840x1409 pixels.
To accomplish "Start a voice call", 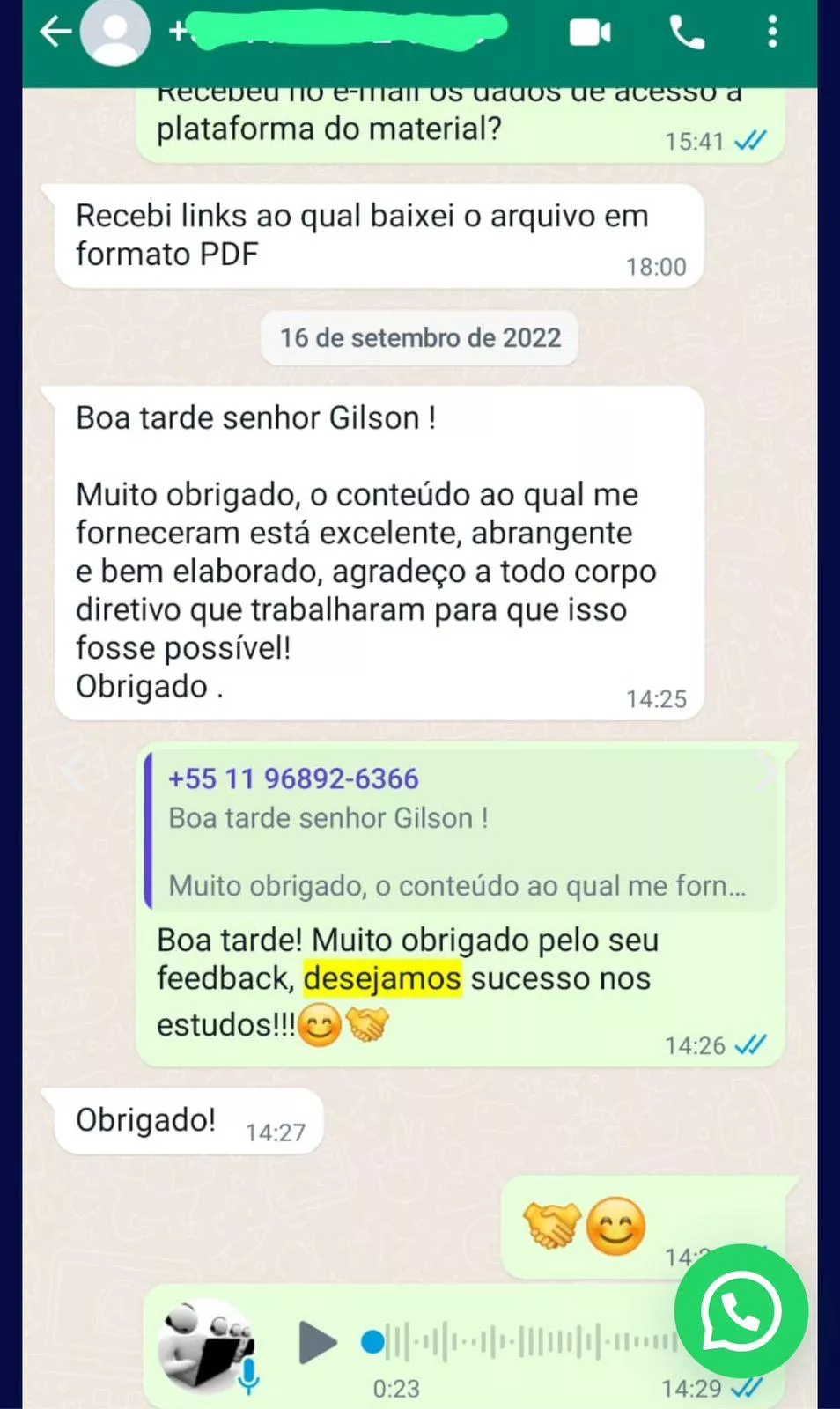I will coord(686,33).
